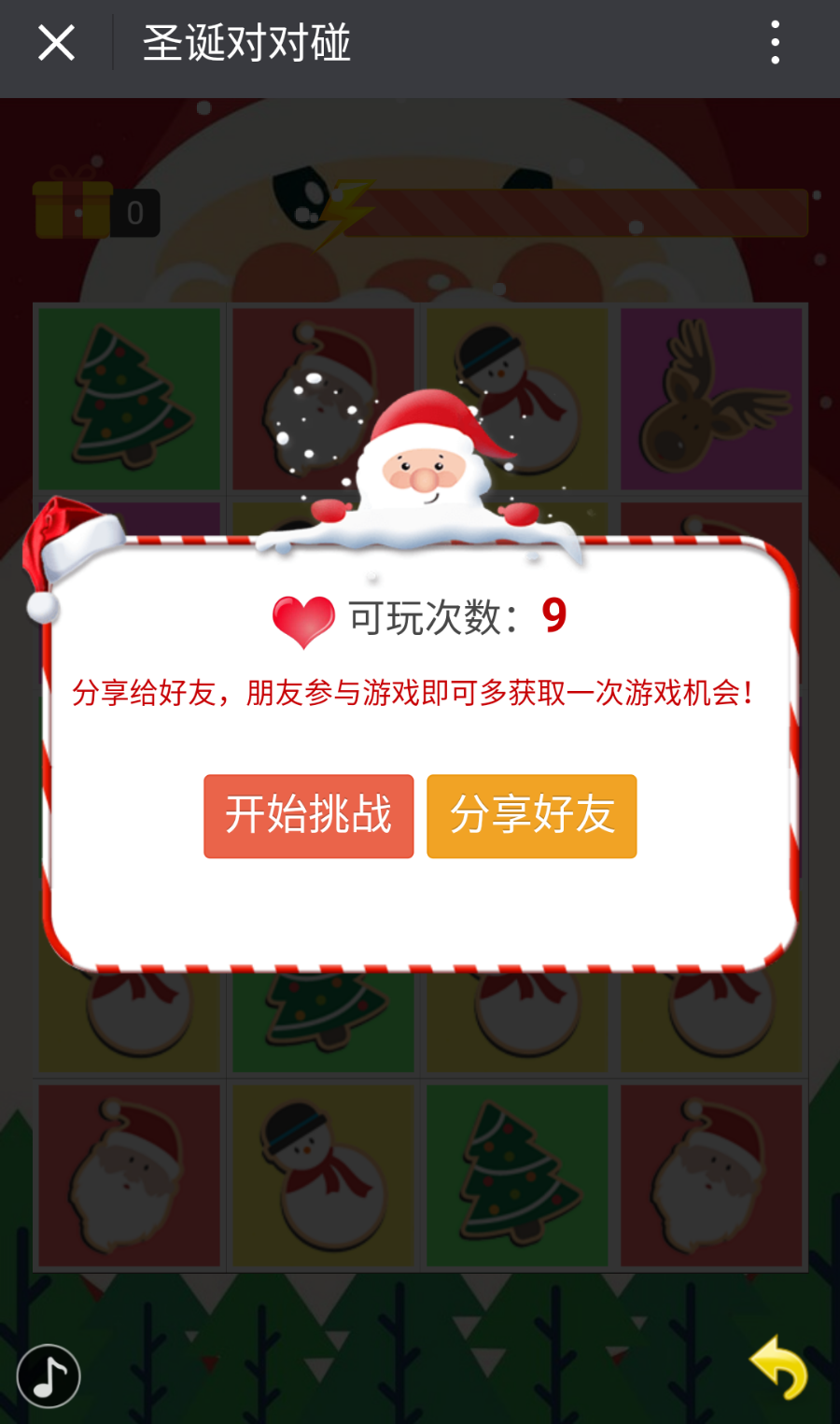Click the X to exit the mini program
Screen dimensions: 840x1424
pos(56,42)
